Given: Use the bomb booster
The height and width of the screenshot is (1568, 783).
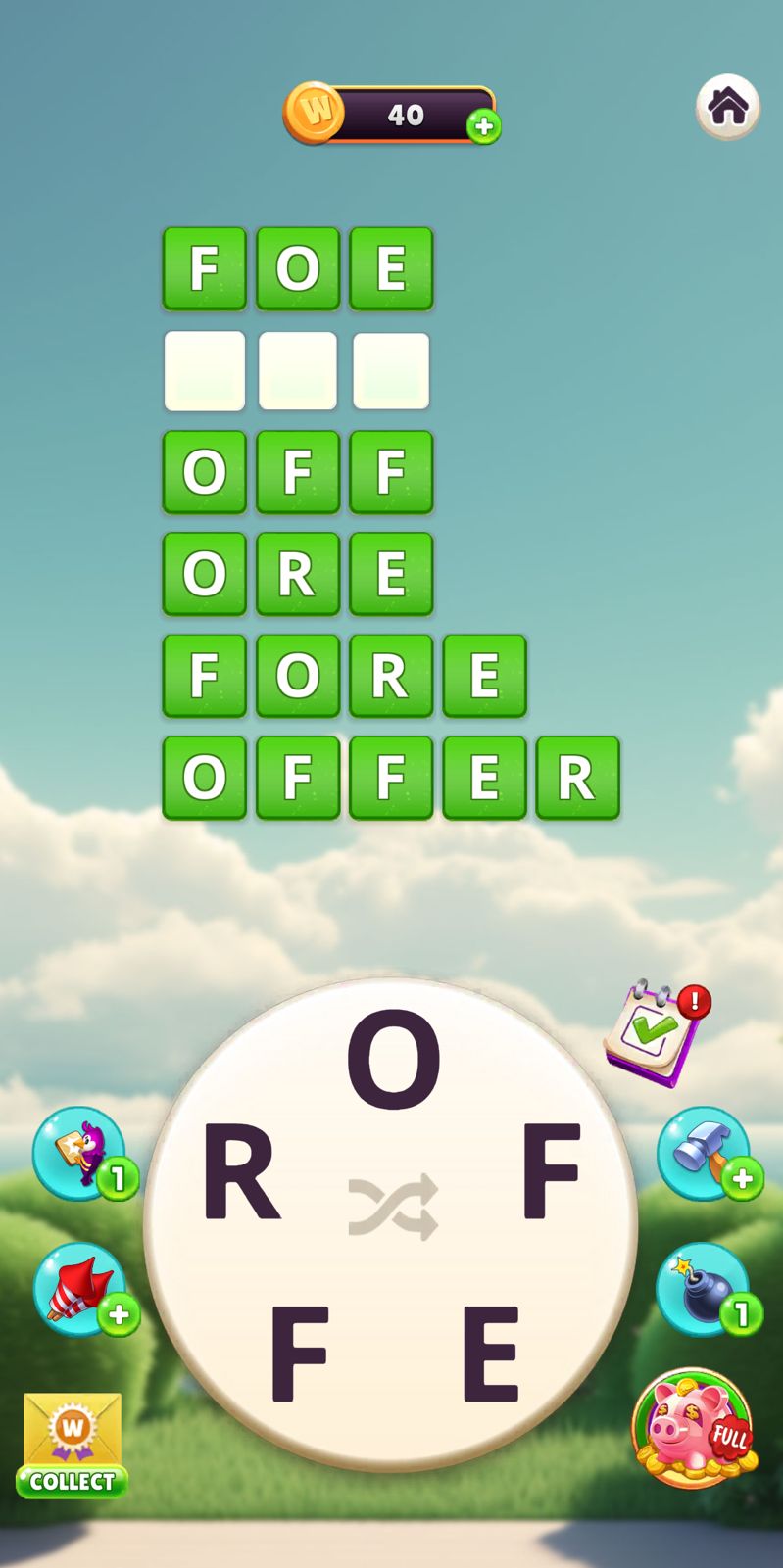Looking at the screenshot, I should click(x=702, y=1290).
